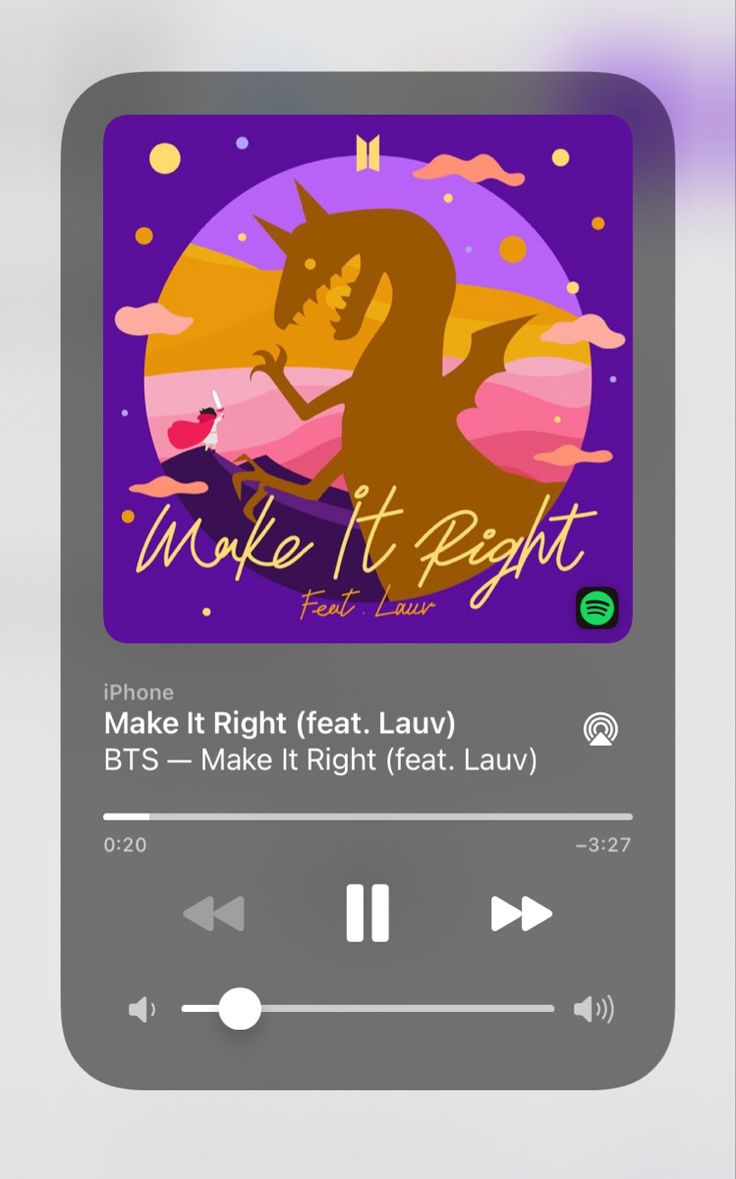
Task: Pause the playing song
Action: 368,913
